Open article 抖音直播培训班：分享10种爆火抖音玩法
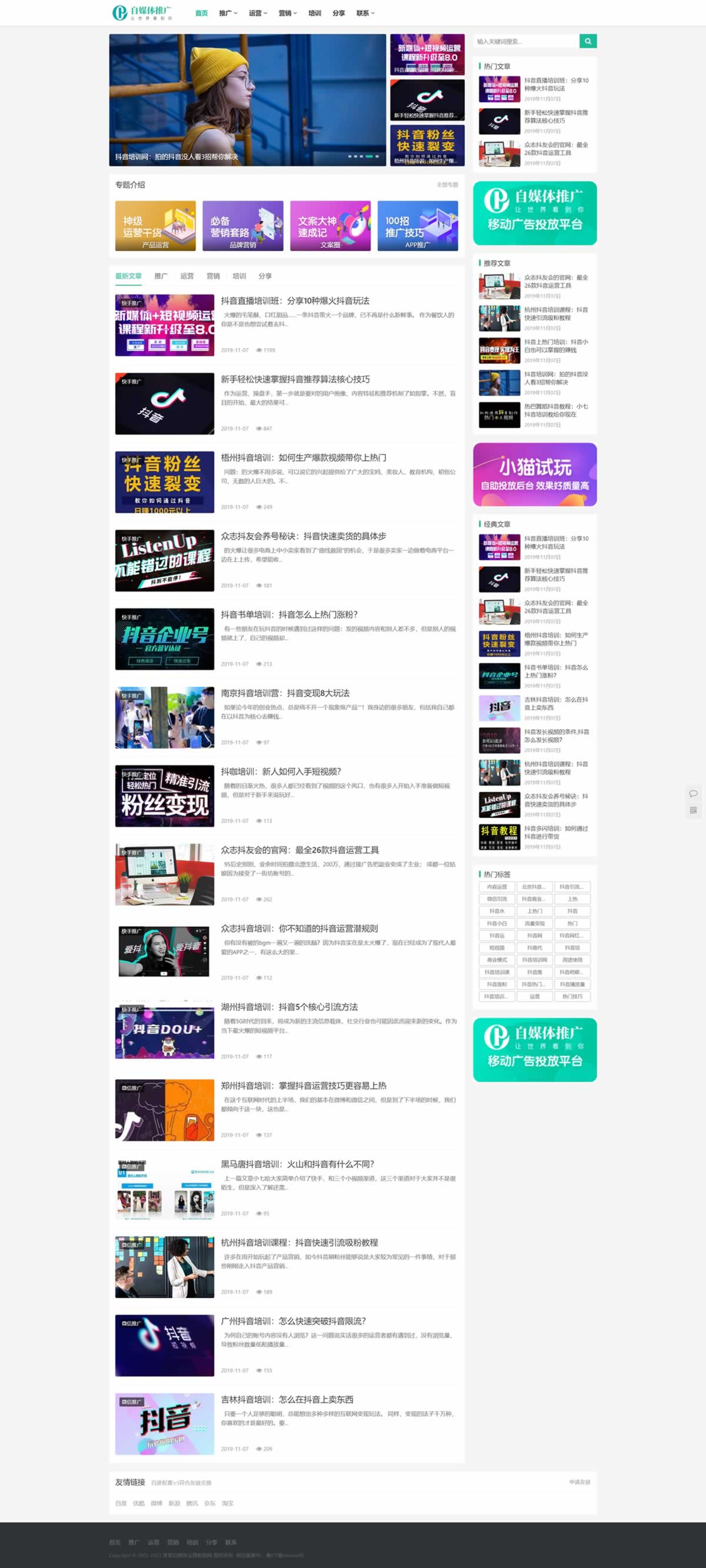Image resolution: width=706 pixels, height=1568 pixels. pos(295,300)
